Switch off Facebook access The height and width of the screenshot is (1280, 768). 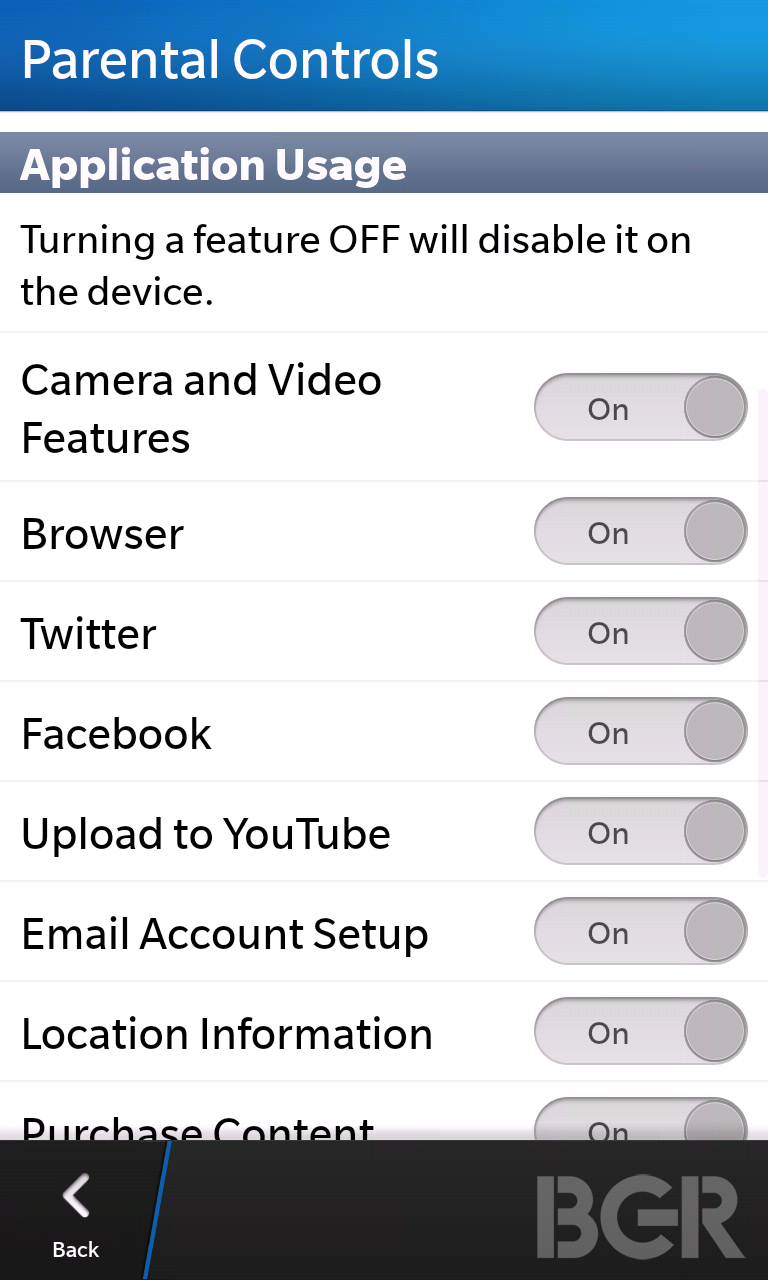tap(641, 731)
